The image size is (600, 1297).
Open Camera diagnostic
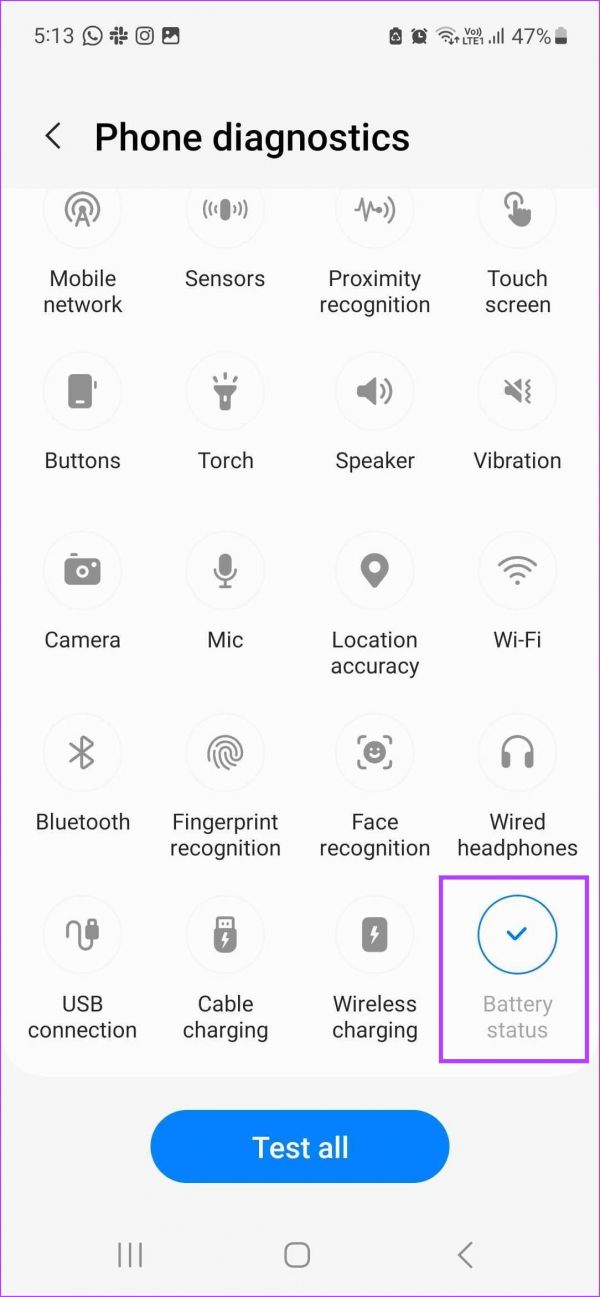point(83,592)
